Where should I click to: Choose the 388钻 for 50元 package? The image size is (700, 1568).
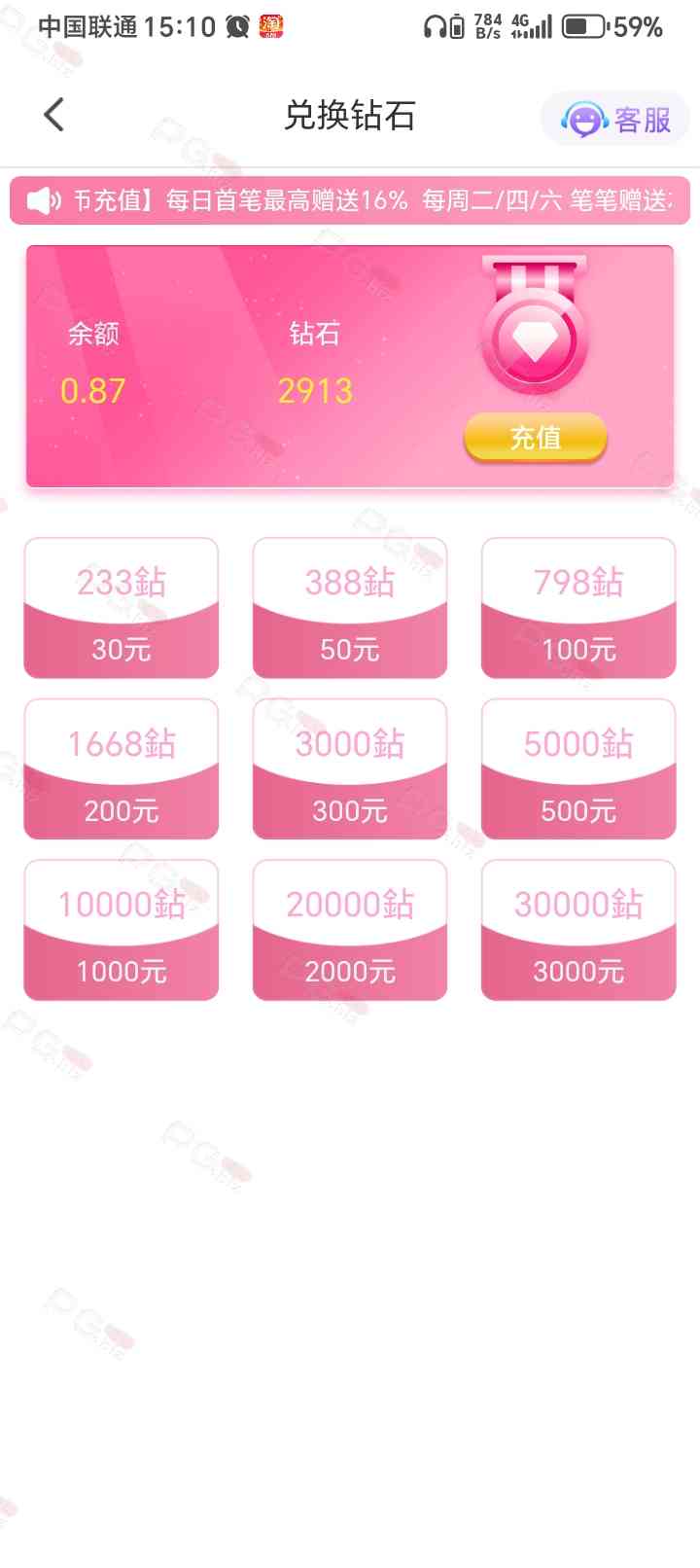[350, 608]
